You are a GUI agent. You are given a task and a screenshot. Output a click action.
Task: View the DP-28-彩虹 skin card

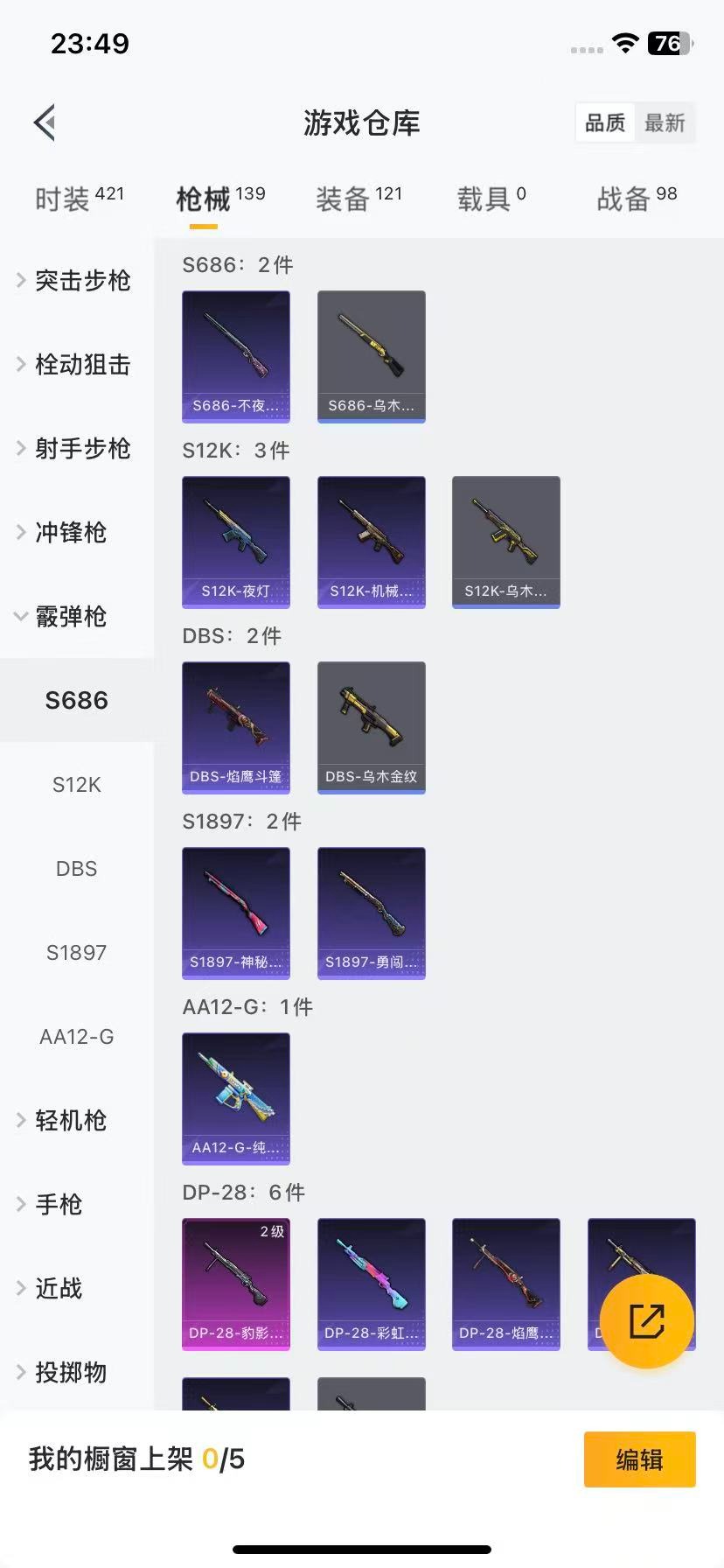tap(371, 1284)
